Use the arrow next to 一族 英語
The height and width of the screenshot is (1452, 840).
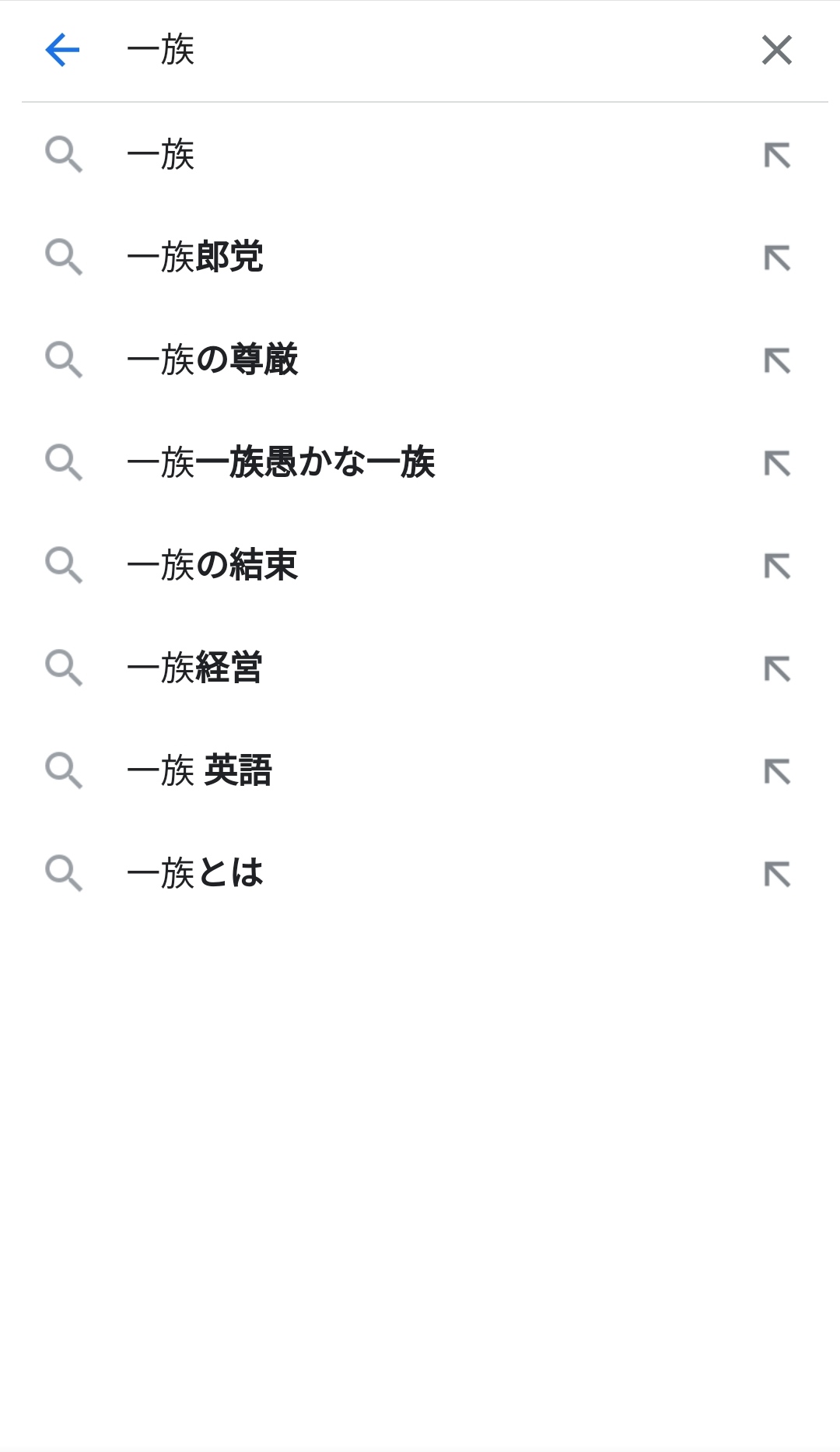pyautogui.click(x=776, y=772)
